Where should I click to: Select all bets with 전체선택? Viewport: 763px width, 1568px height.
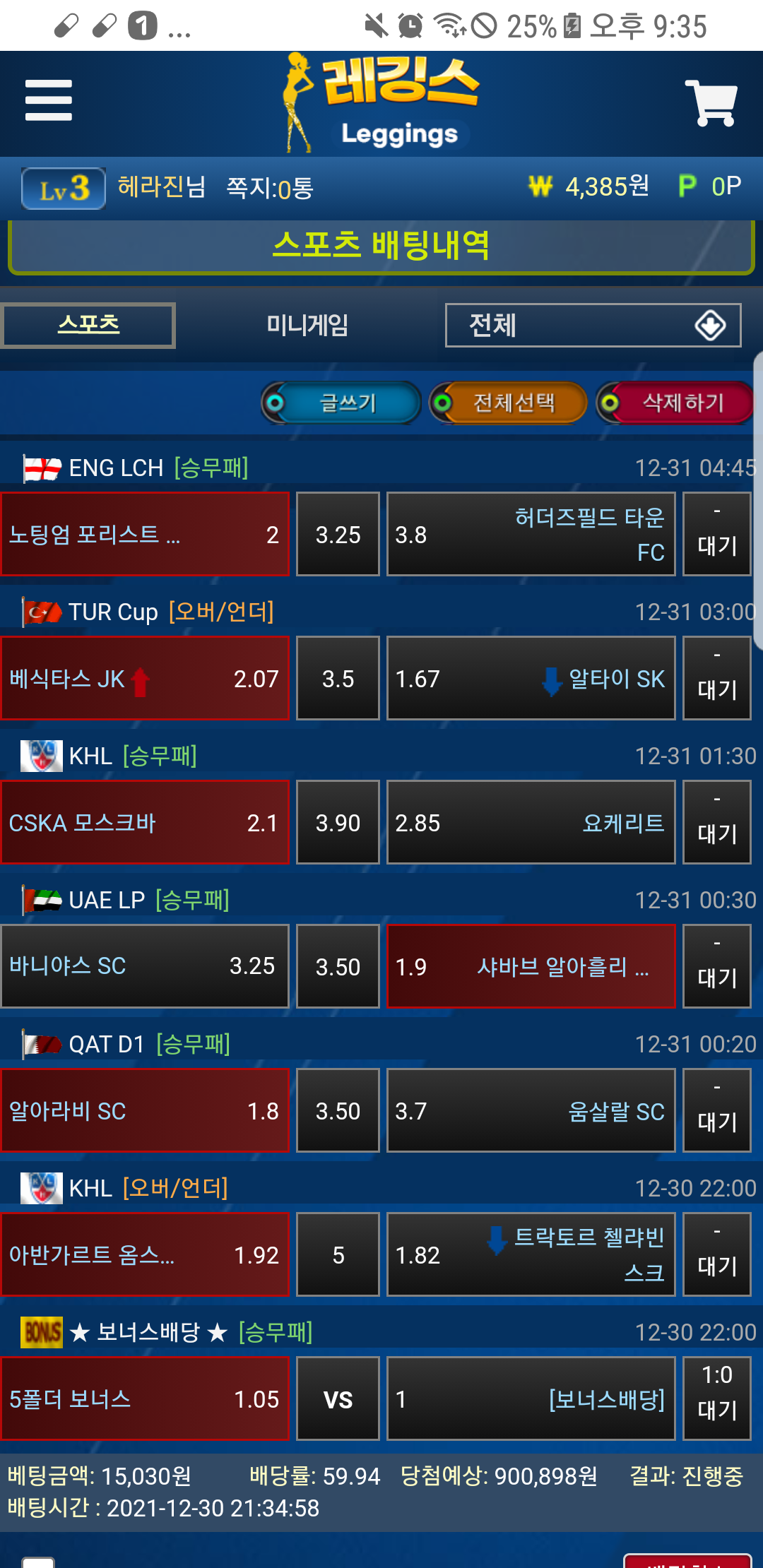coord(509,403)
